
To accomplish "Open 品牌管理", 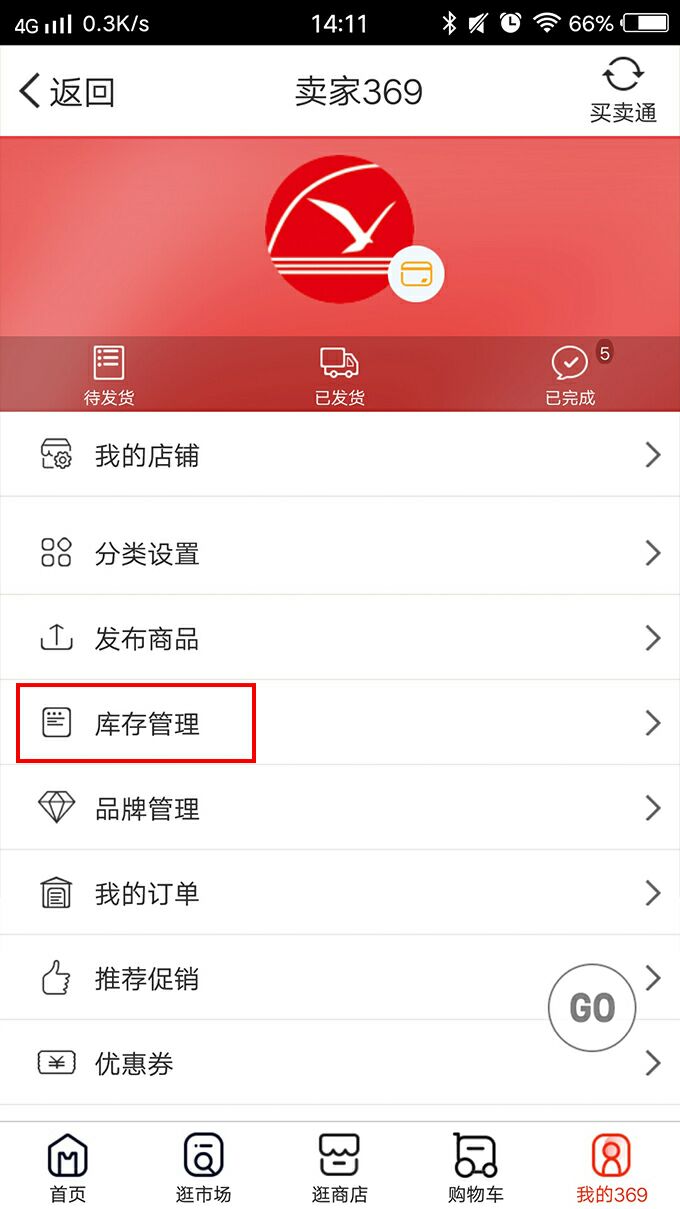I will pos(340,808).
